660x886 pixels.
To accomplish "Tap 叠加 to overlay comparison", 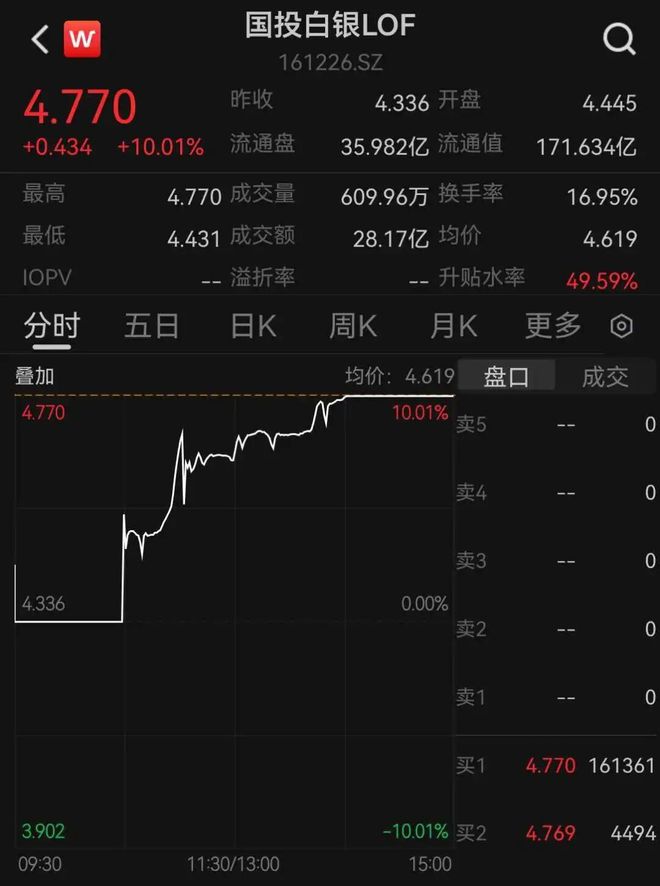I will pos(34,377).
